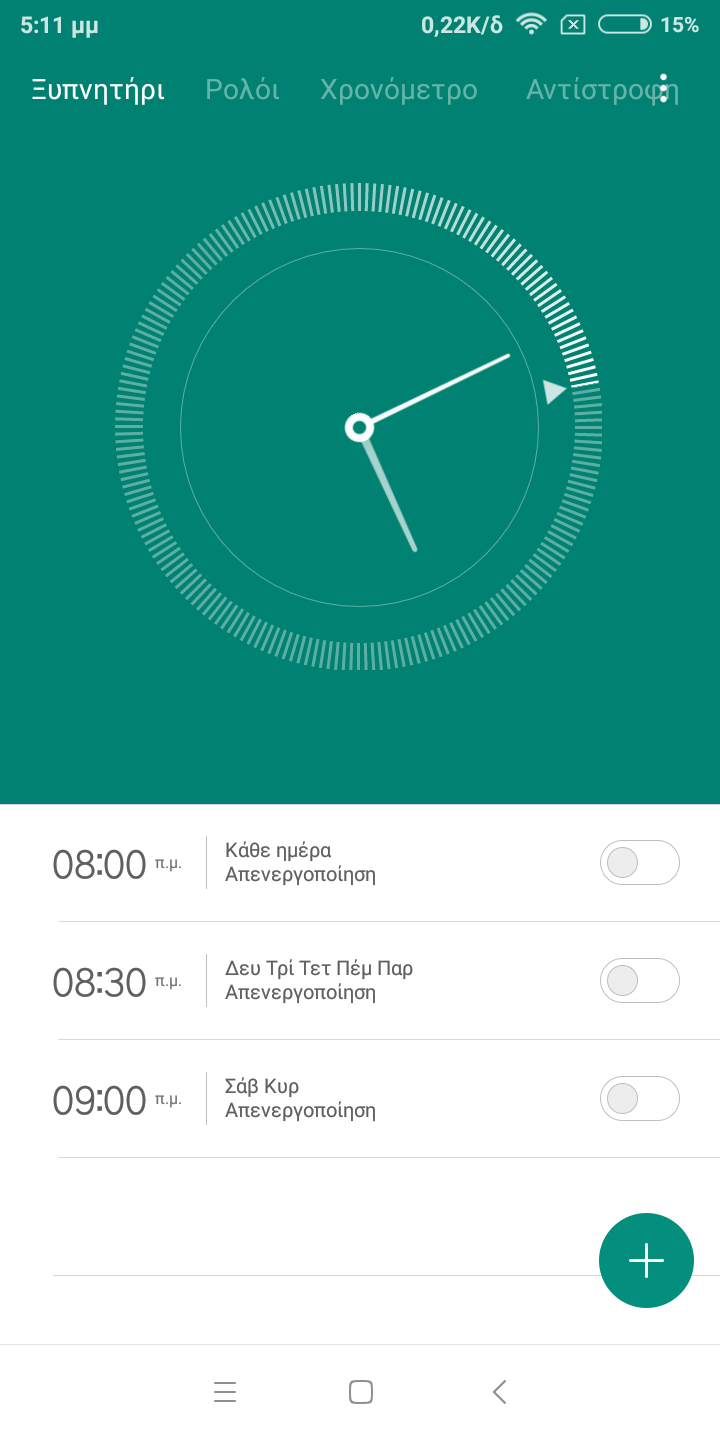
Task: Open the 08:00 alarm settings
Action: [320, 863]
